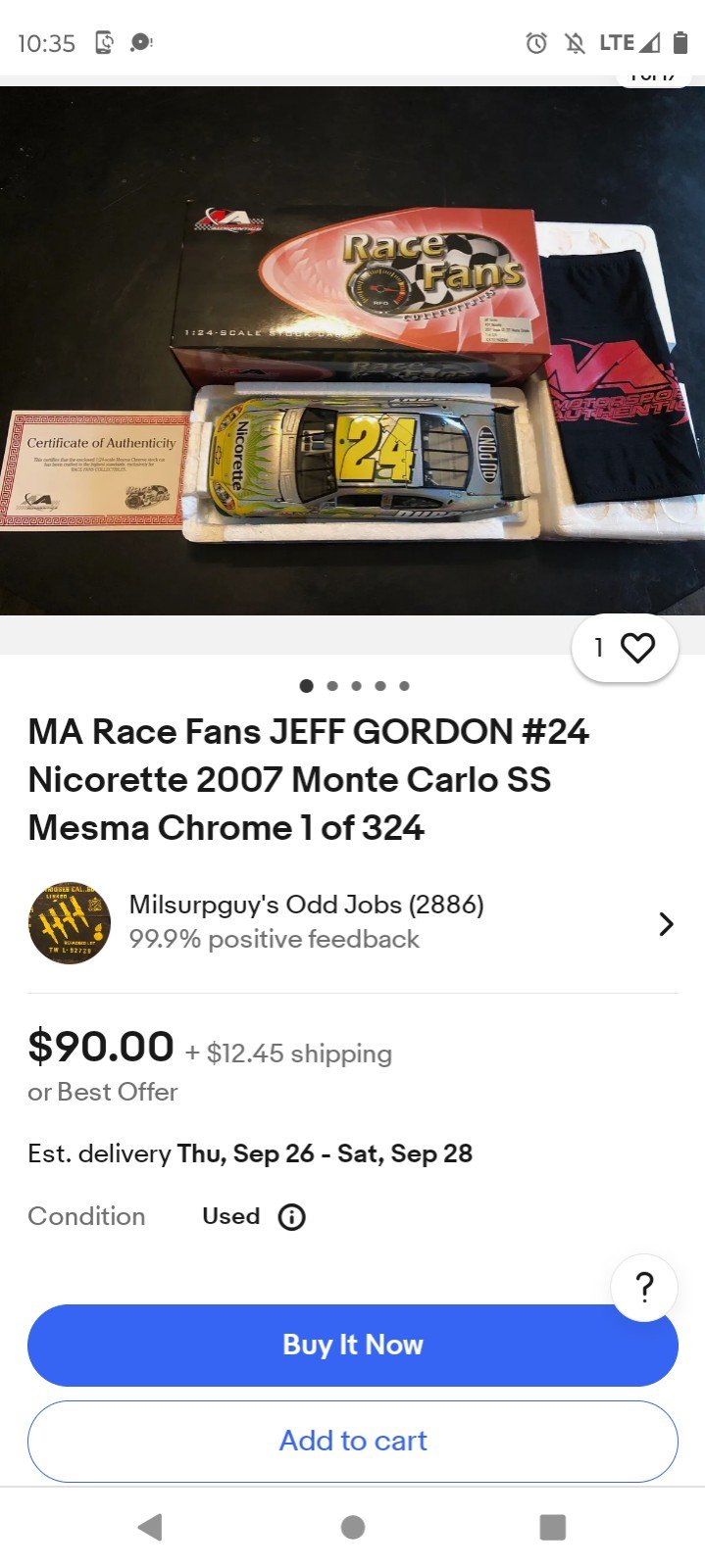
Task: Open Milsurpguy's Odd Jobs seller profile
Action: coord(352,923)
